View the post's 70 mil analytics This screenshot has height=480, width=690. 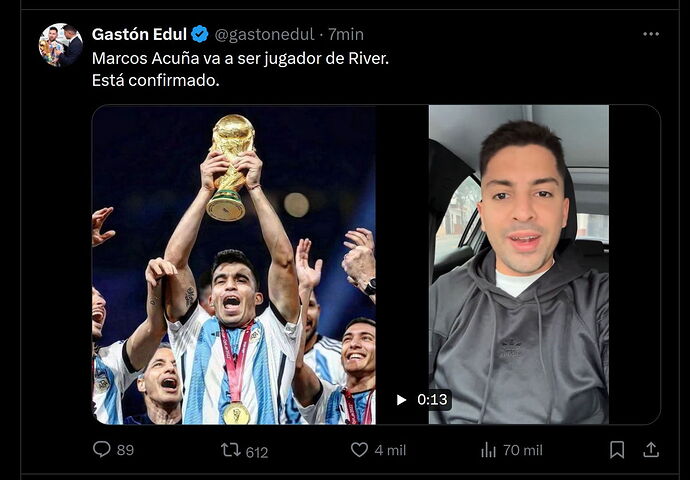(489, 450)
